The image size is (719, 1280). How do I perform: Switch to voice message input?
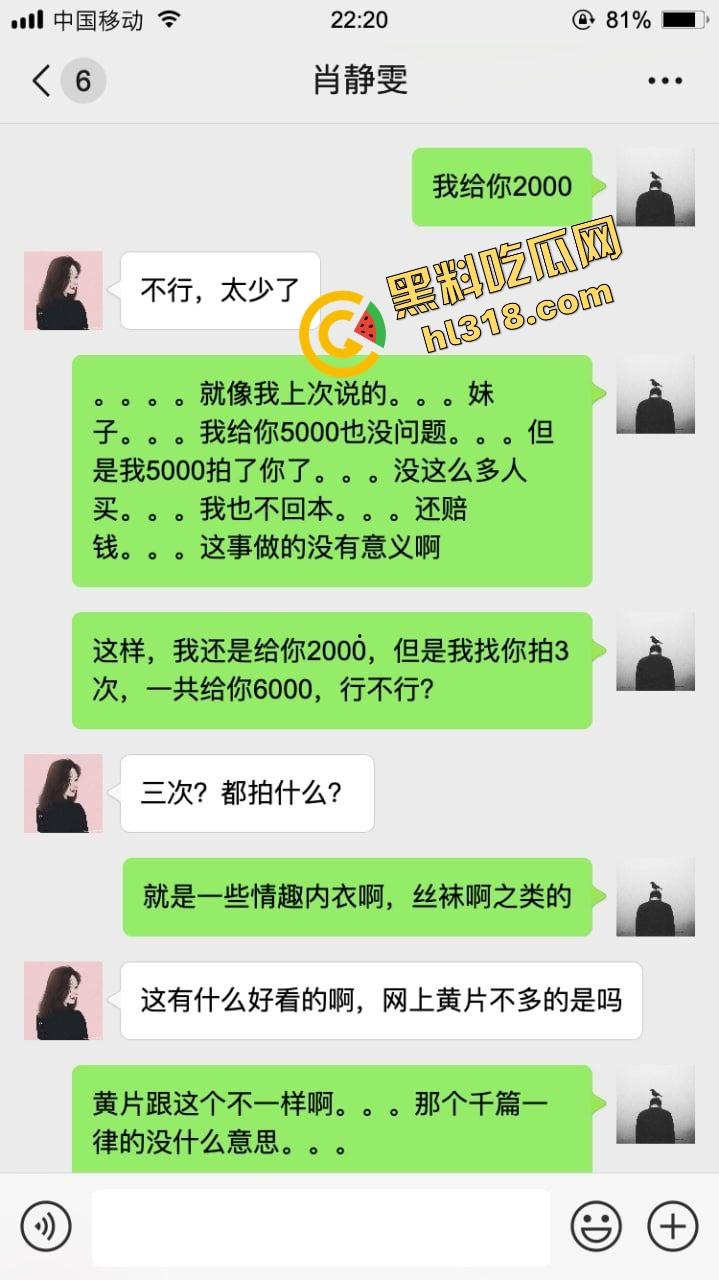[46, 1225]
